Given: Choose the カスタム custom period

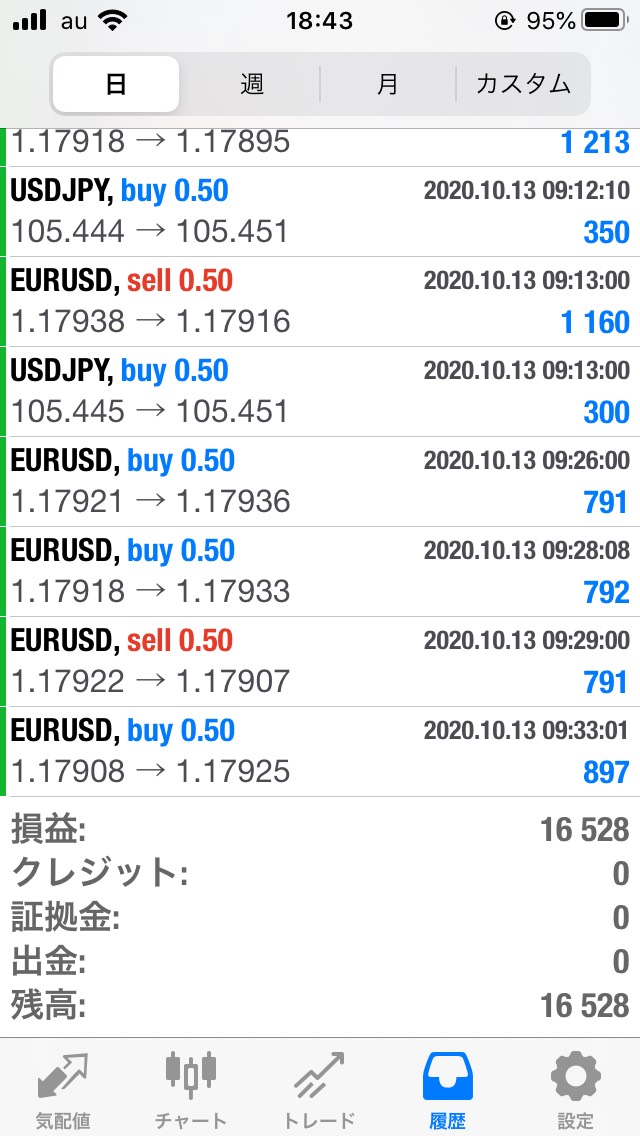Looking at the screenshot, I should 523,84.
